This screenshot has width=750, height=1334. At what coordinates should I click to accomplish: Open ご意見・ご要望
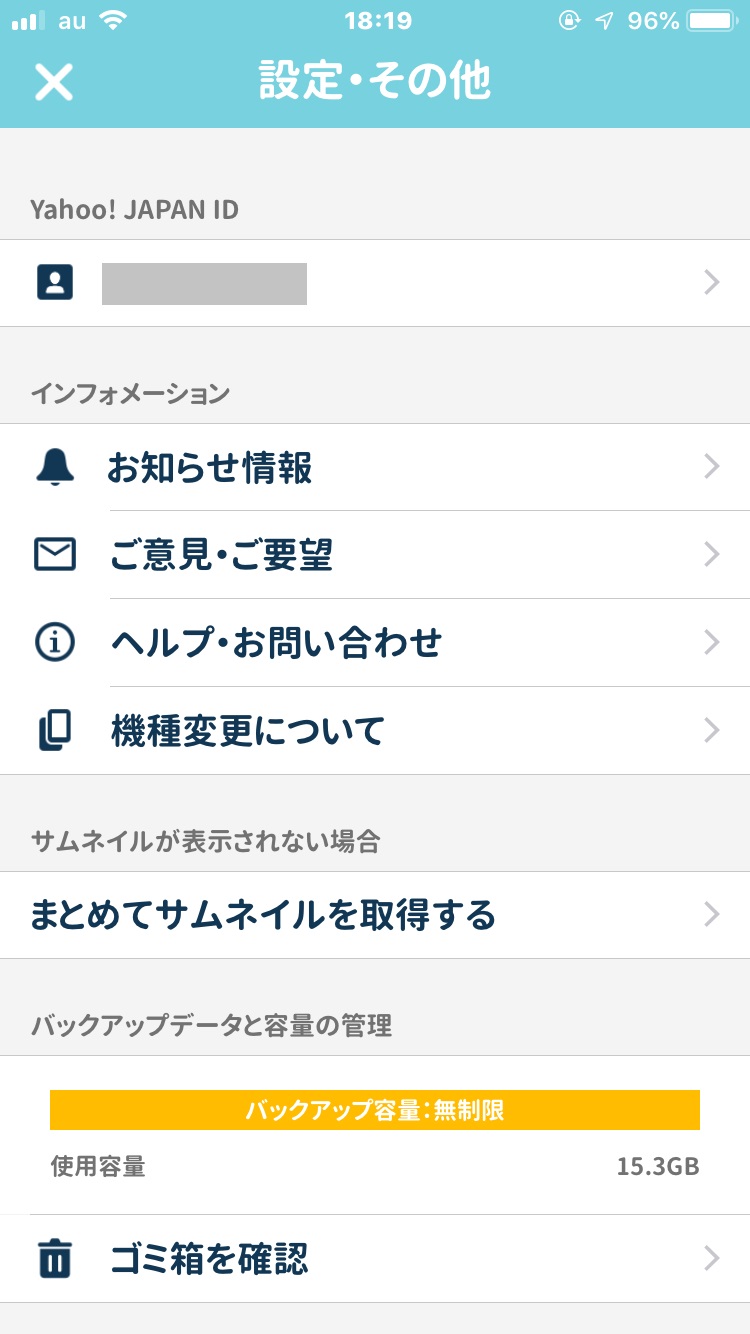point(375,555)
